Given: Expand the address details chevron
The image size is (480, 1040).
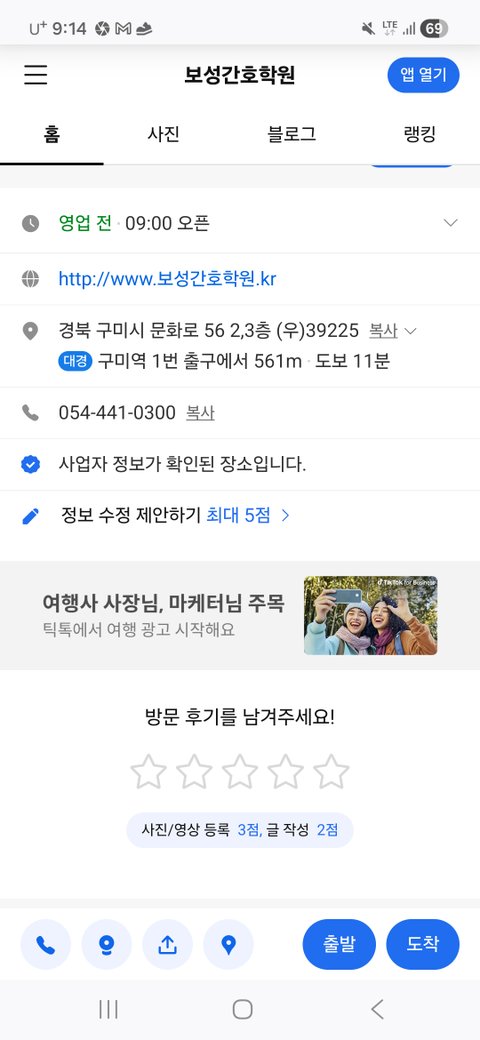Looking at the screenshot, I should point(410,330).
